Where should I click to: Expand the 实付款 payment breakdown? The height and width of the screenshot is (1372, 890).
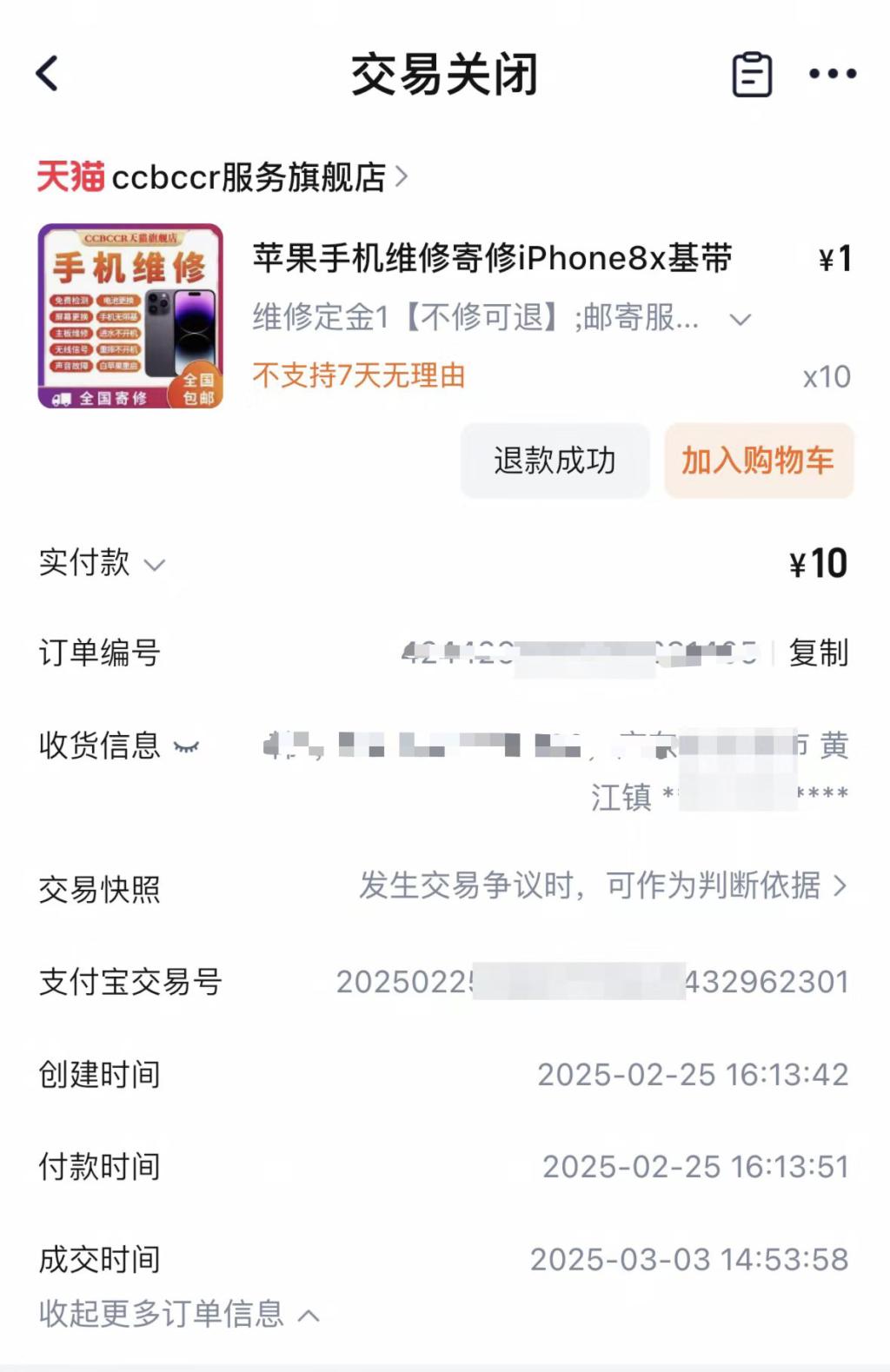[x=155, y=565]
